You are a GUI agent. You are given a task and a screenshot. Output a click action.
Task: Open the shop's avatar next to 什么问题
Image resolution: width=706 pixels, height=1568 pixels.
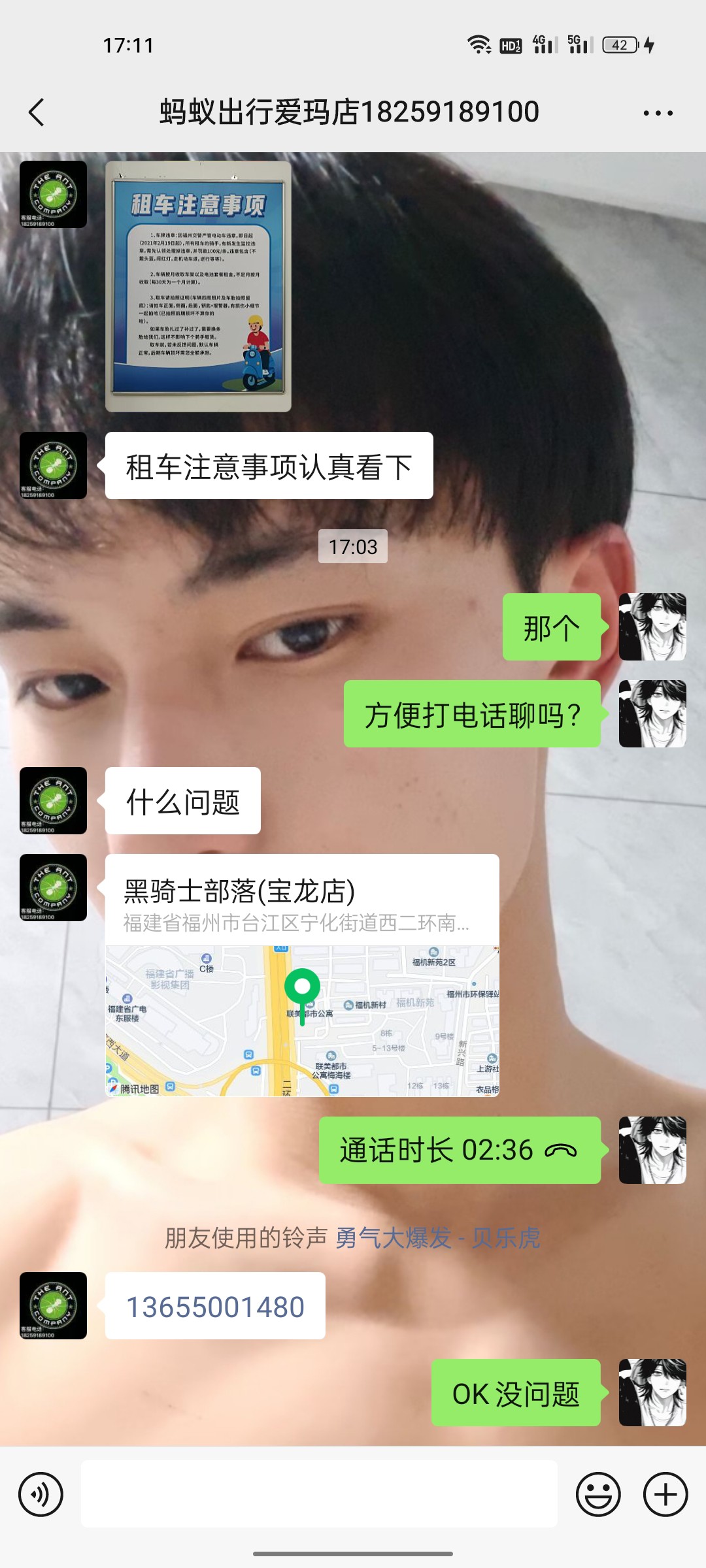click(x=53, y=800)
